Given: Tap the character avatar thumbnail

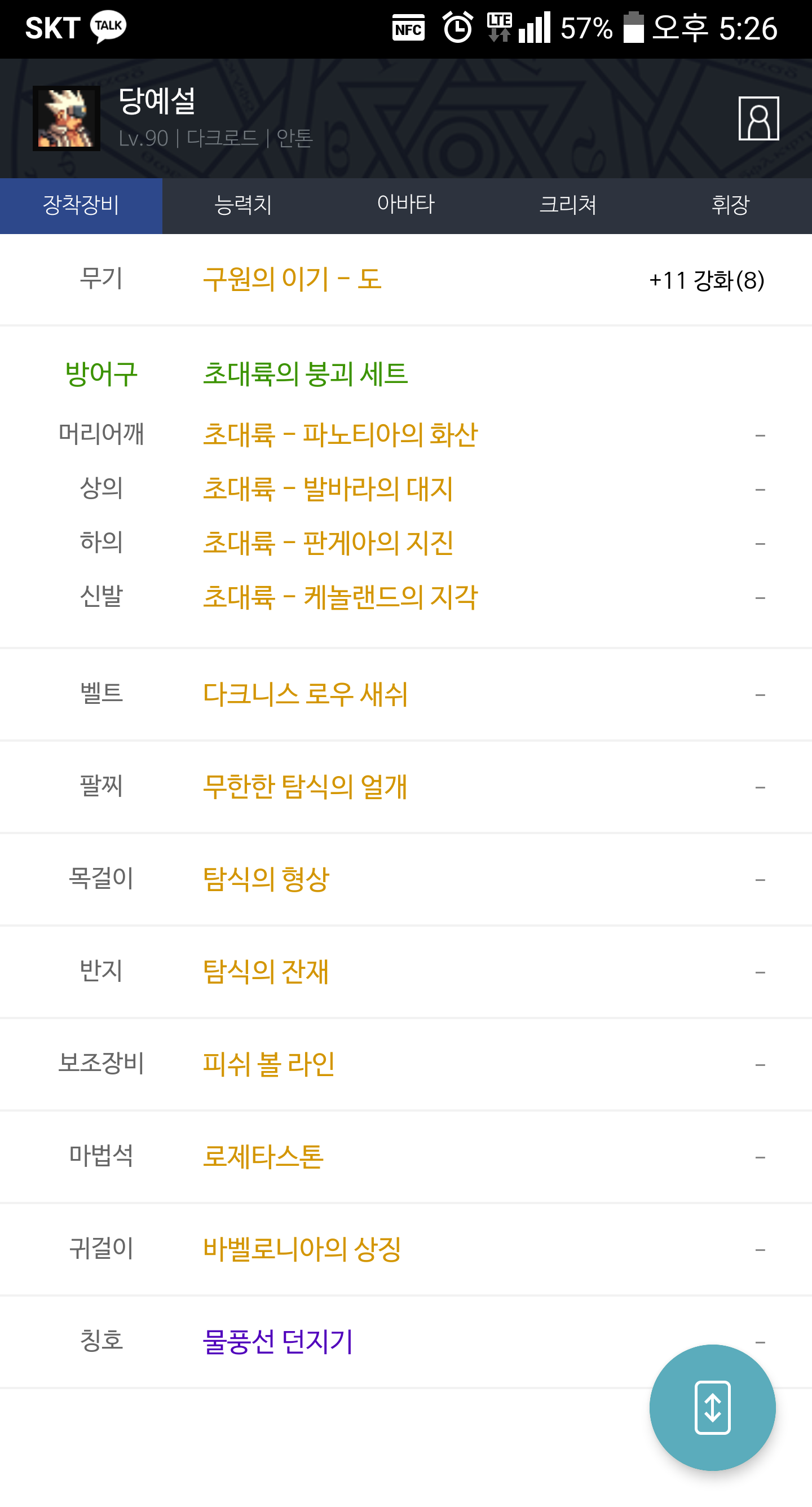Looking at the screenshot, I should (66, 118).
